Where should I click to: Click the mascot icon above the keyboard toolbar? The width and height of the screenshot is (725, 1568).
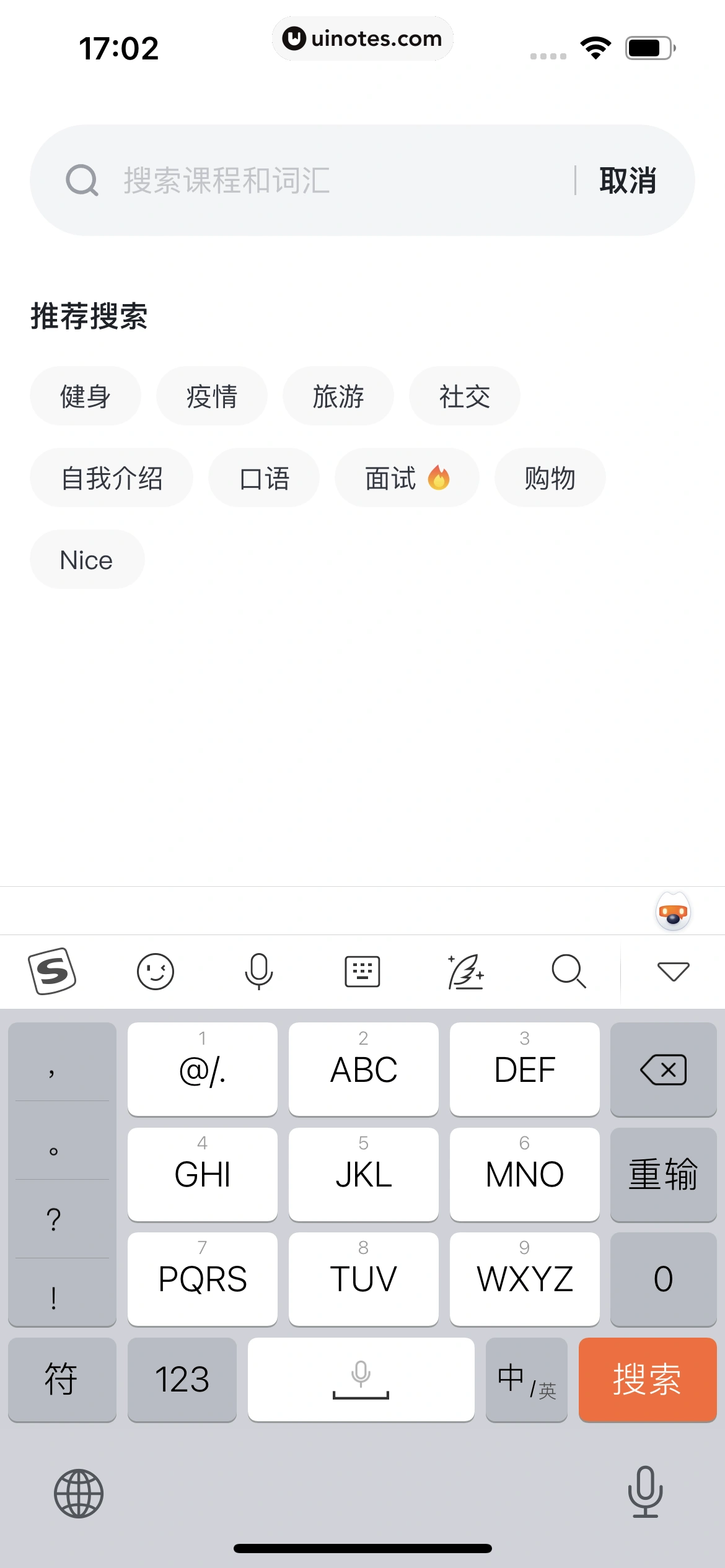673,910
